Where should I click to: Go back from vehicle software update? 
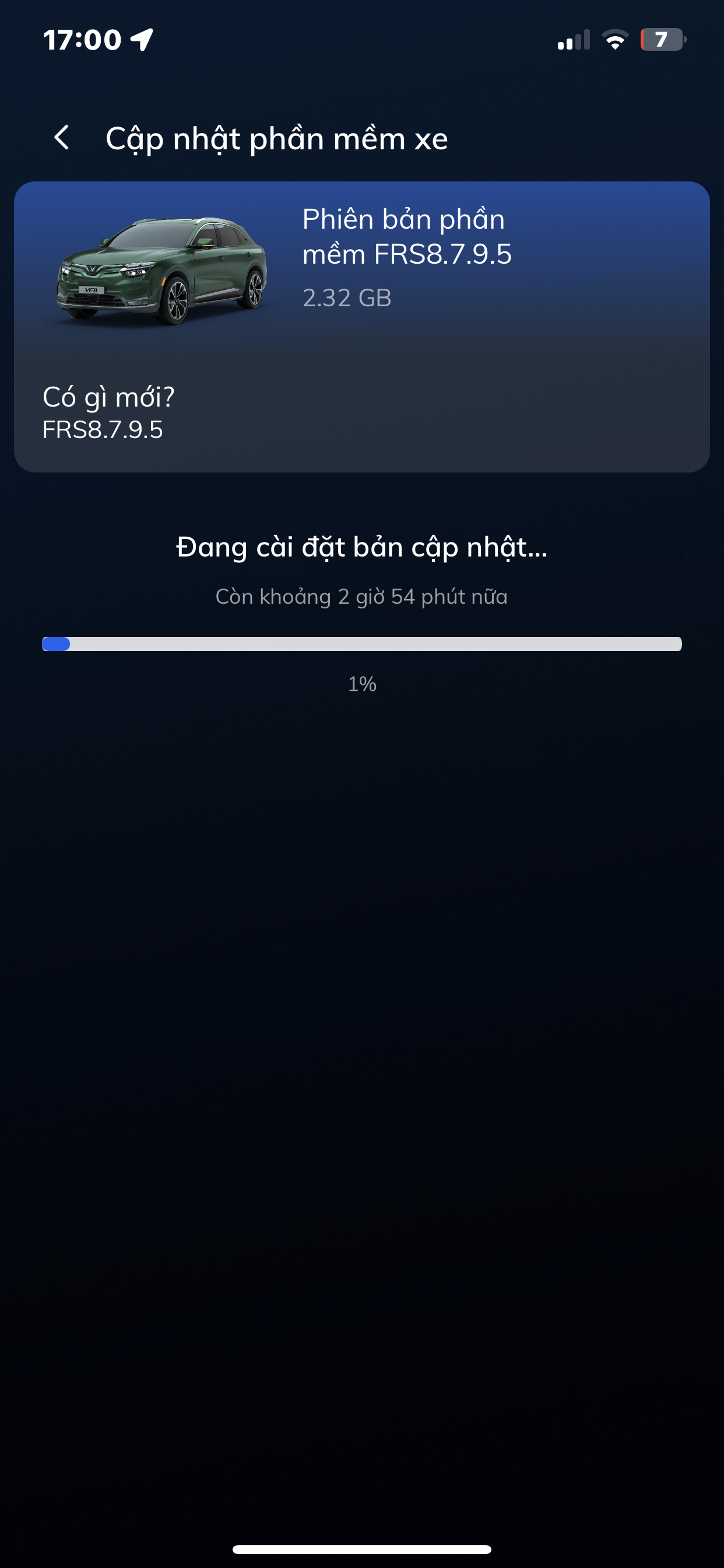61,138
